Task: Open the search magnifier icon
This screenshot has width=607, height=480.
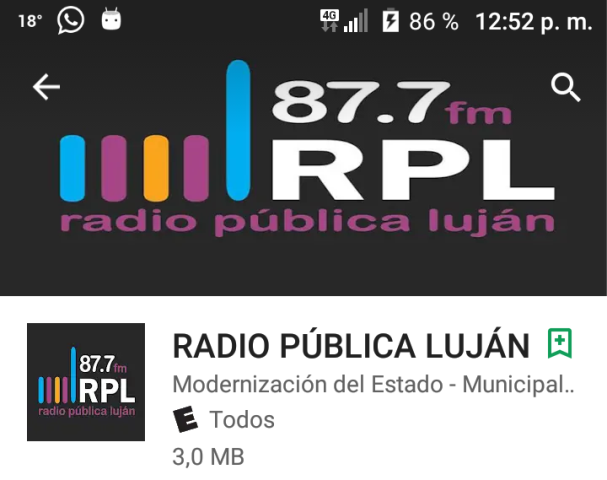Action: coord(566,89)
